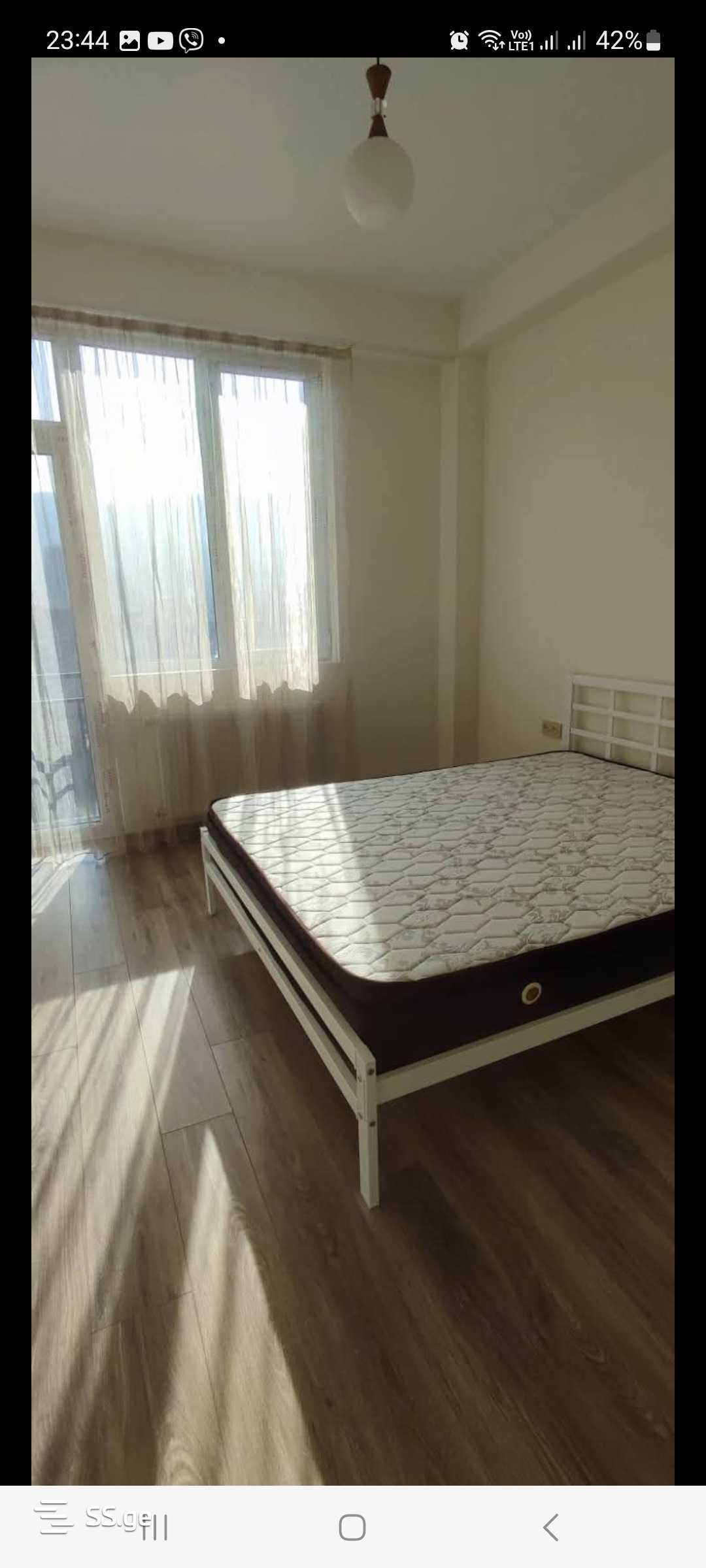The image size is (706, 1568).
Task: Open the recent apps overview
Action: click(x=155, y=1527)
